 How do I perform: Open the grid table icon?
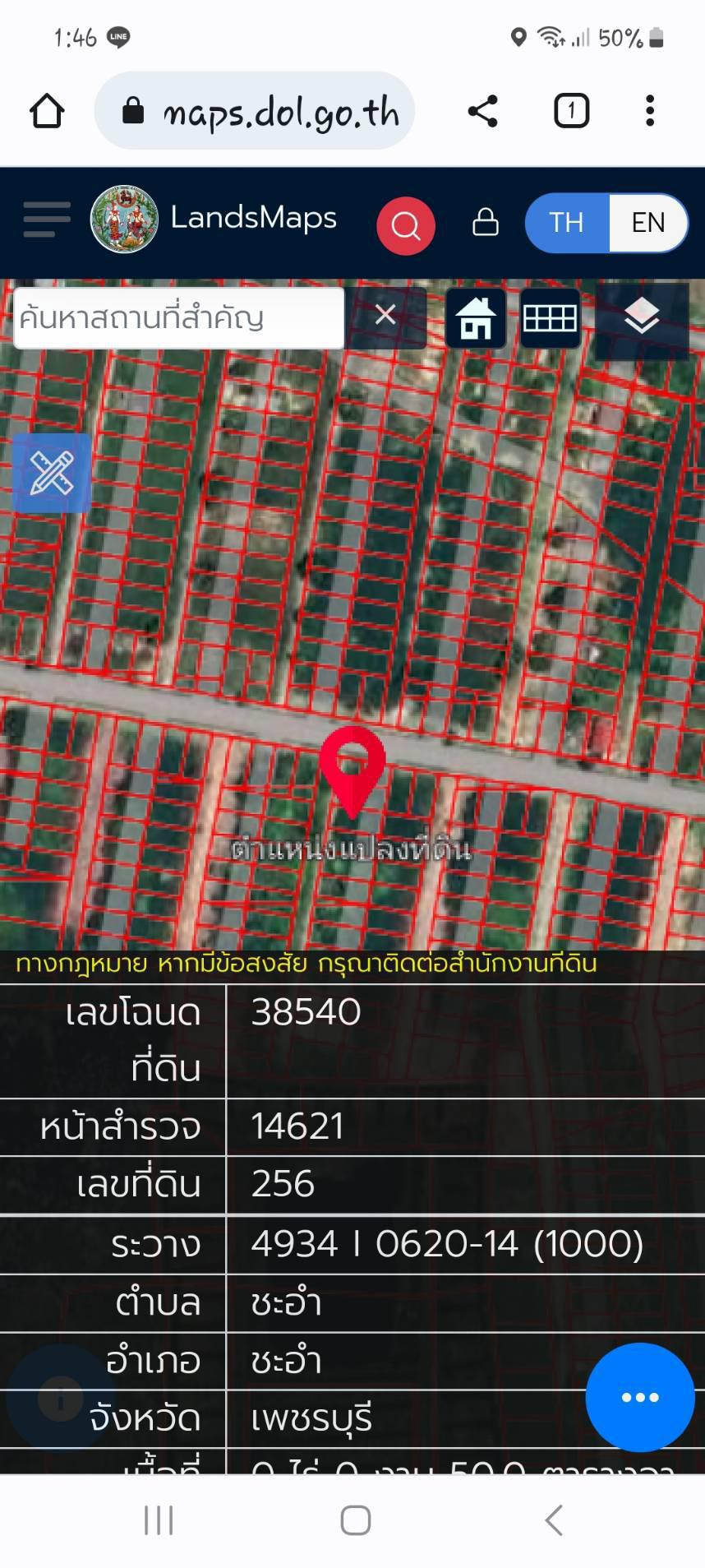pyautogui.click(x=551, y=318)
